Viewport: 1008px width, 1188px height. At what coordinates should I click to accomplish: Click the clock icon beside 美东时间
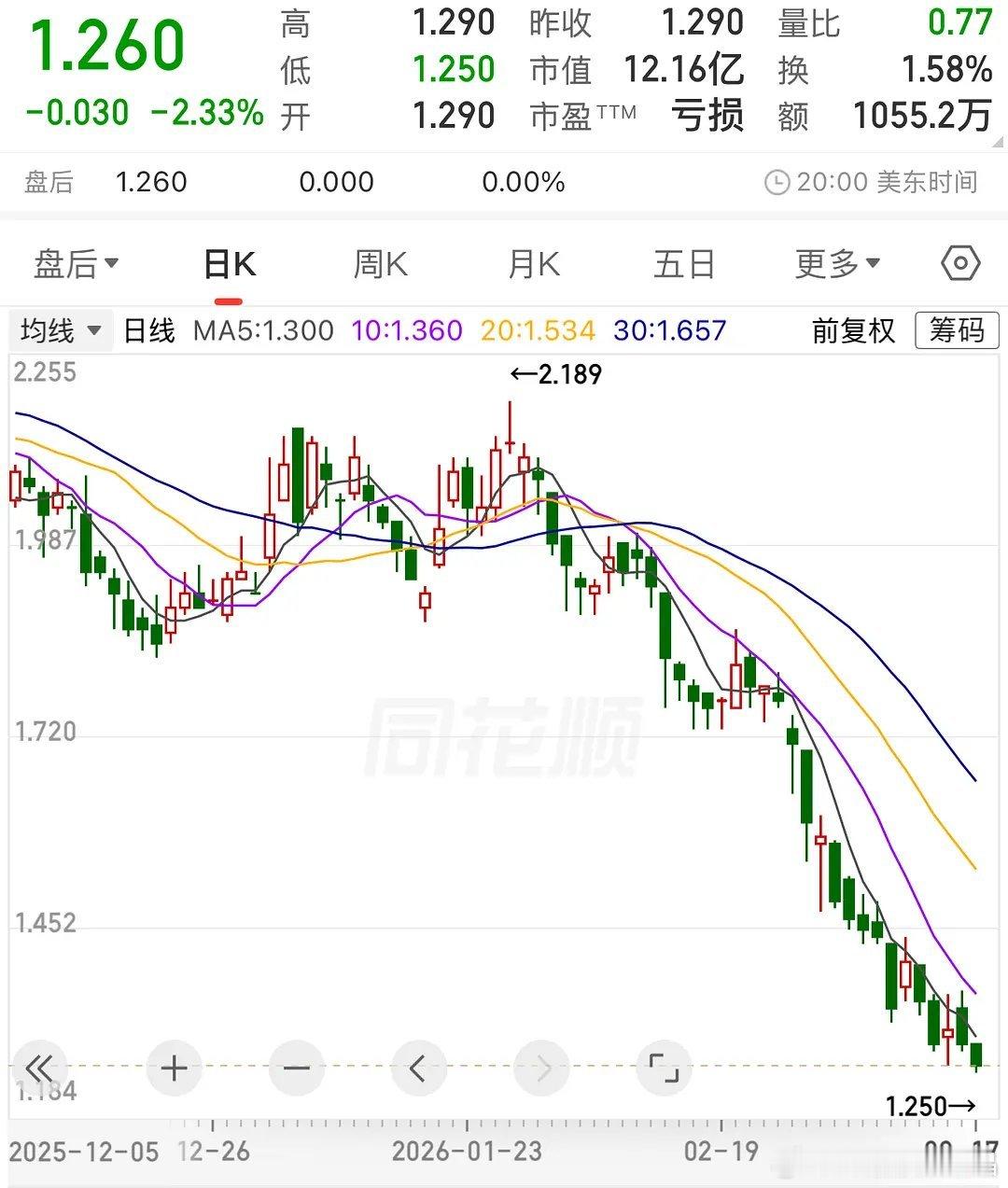tap(777, 183)
